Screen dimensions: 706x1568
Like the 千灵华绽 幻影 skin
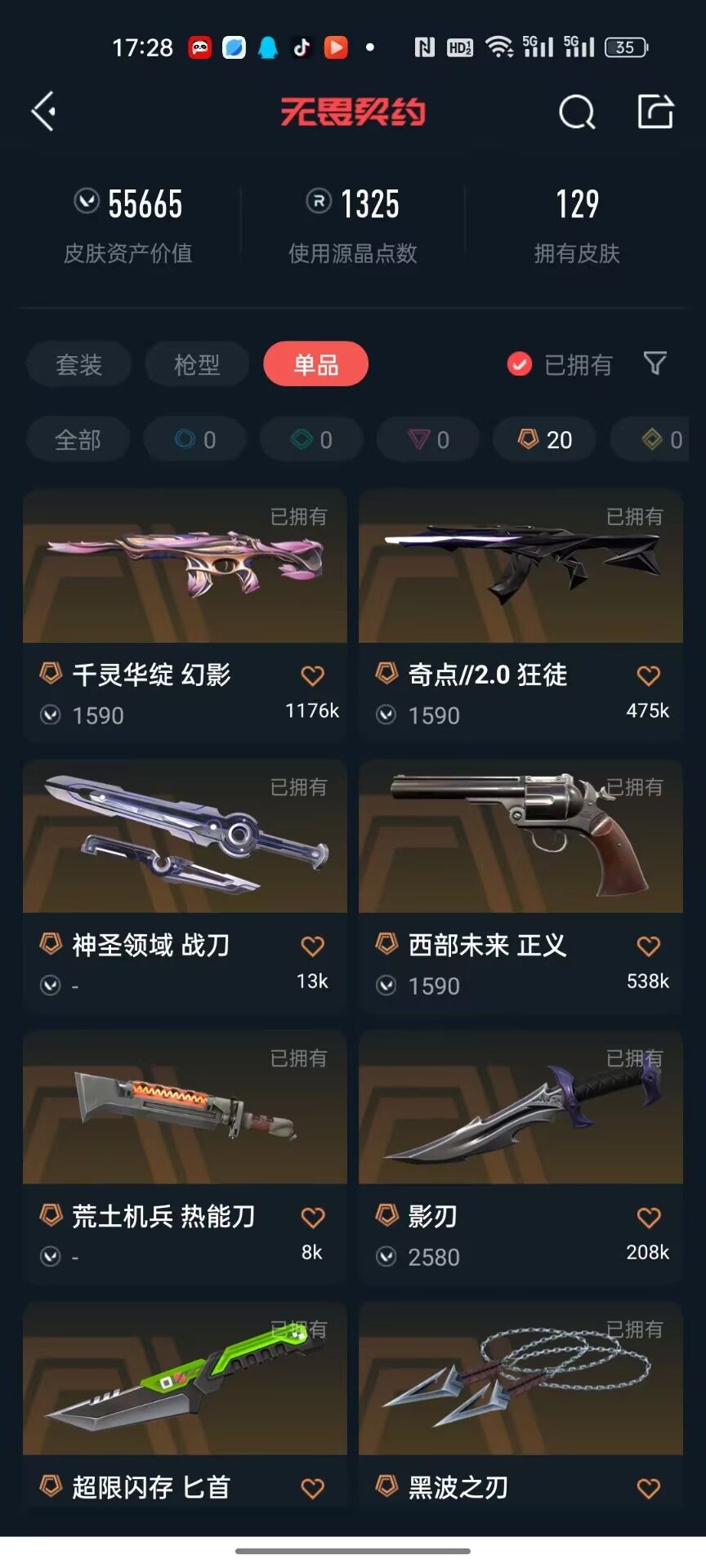pyautogui.click(x=312, y=676)
